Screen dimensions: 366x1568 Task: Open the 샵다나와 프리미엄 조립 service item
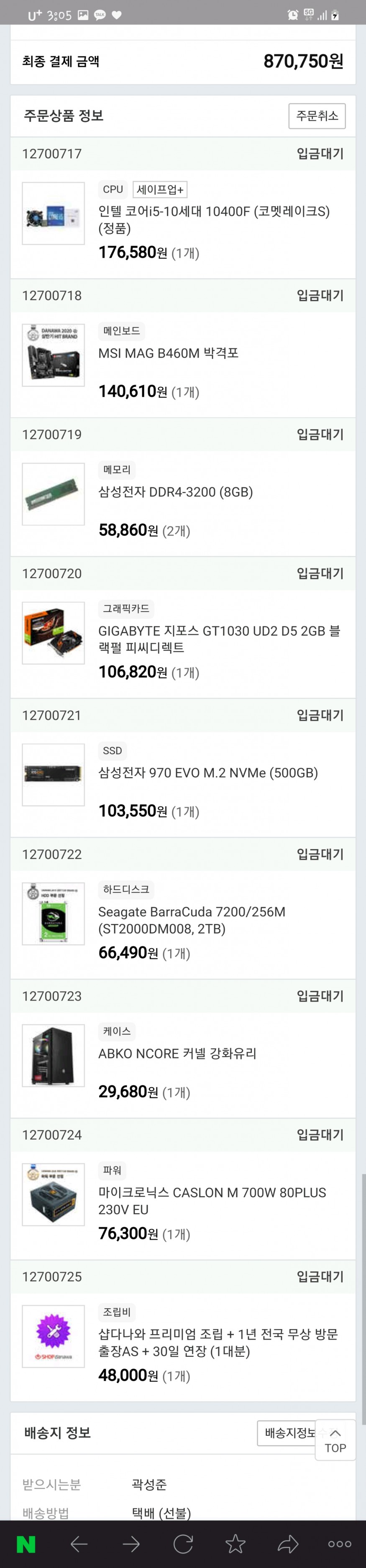(218, 1342)
